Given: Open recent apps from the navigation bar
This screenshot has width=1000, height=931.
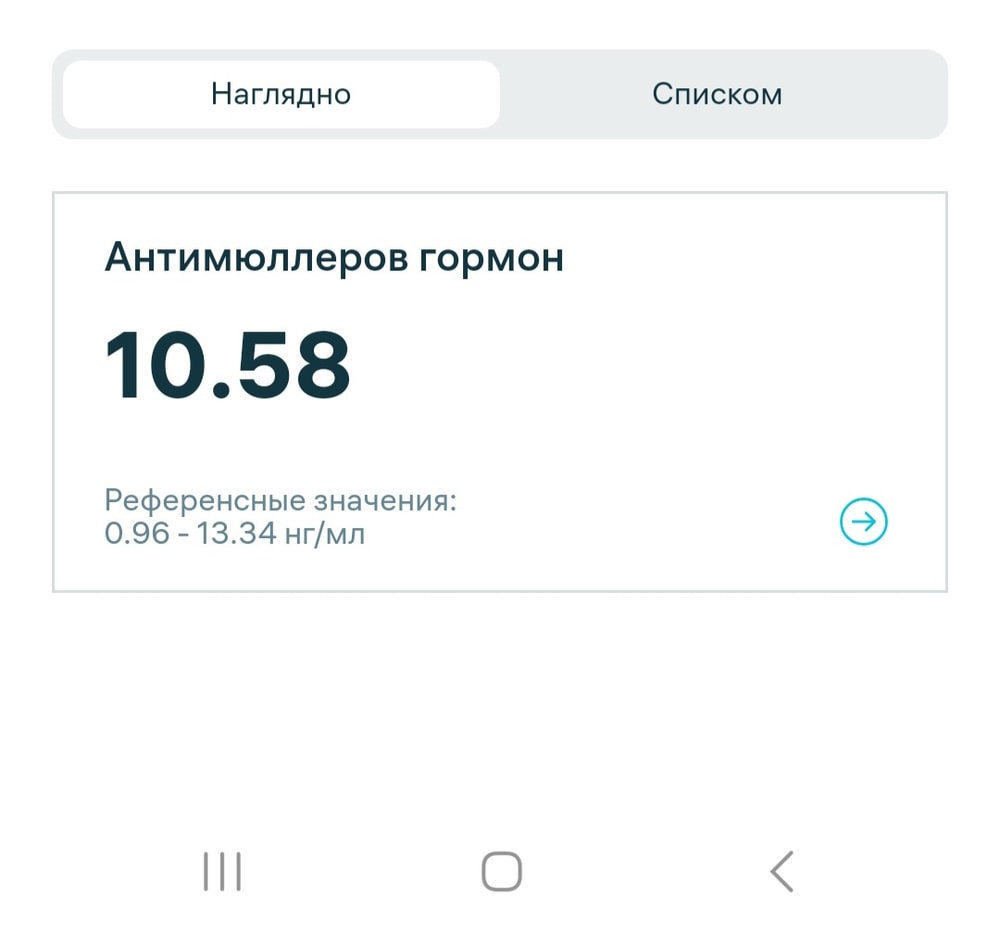Looking at the screenshot, I should pos(222,871).
